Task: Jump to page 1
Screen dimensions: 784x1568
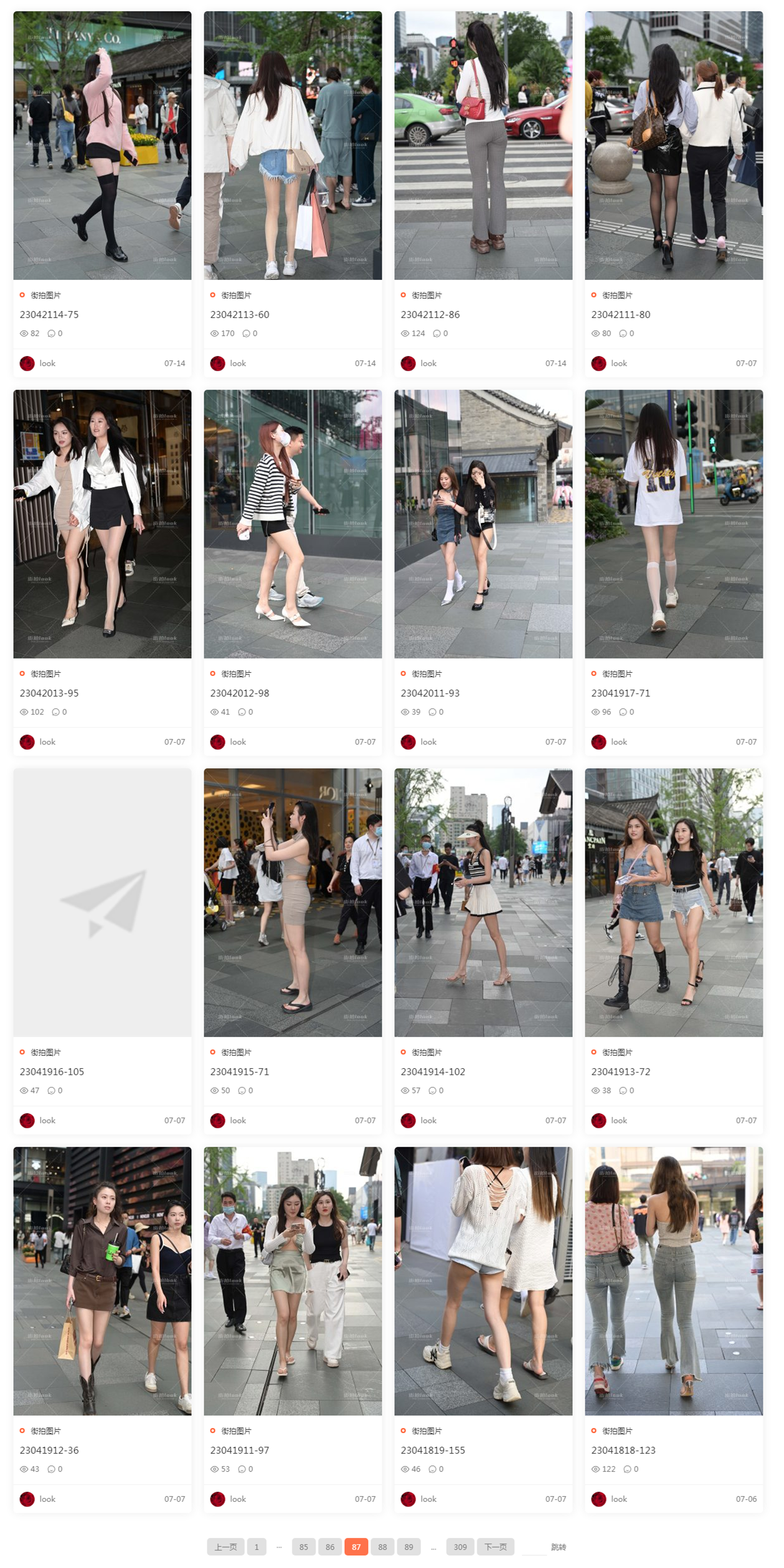Action: (256, 1547)
